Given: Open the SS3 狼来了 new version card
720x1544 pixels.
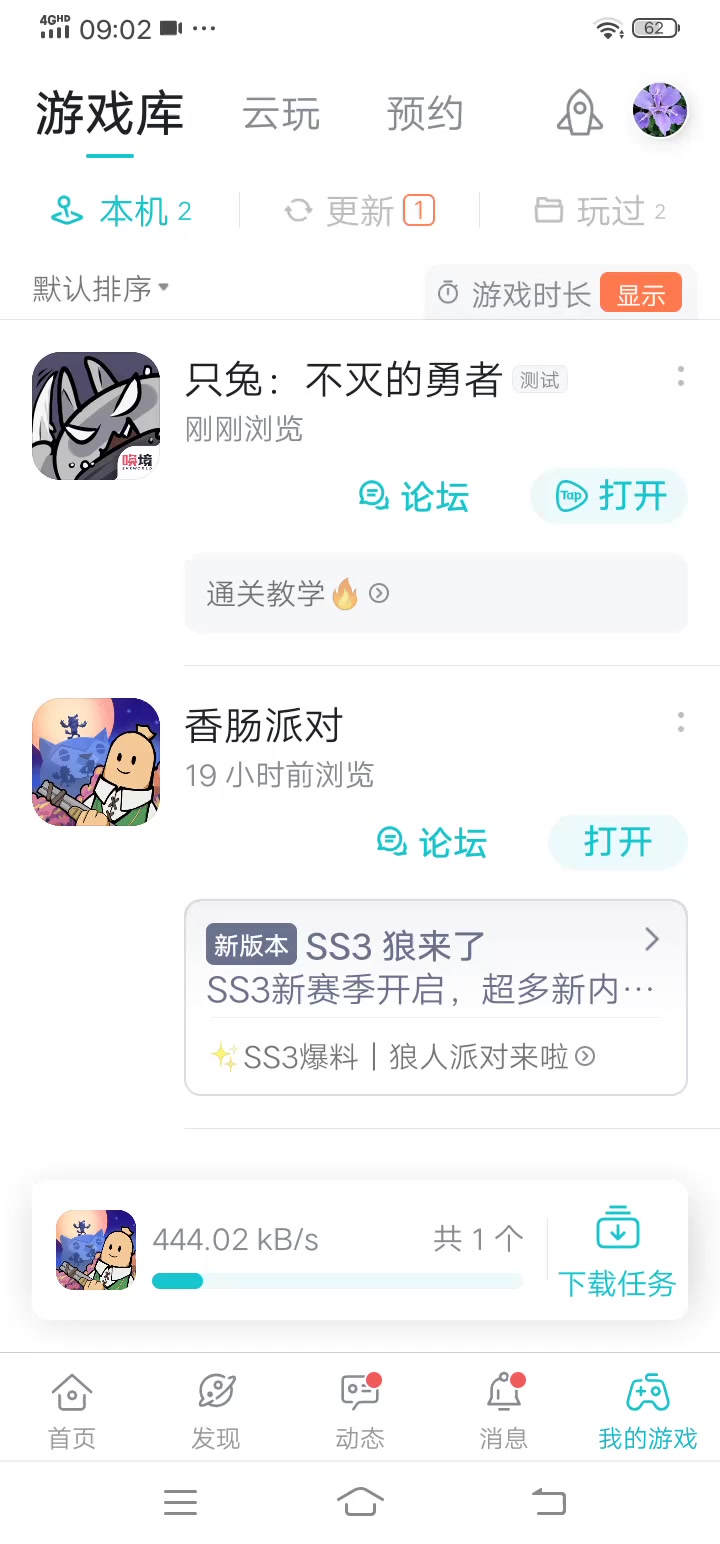Looking at the screenshot, I should pyautogui.click(x=435, y=965).
